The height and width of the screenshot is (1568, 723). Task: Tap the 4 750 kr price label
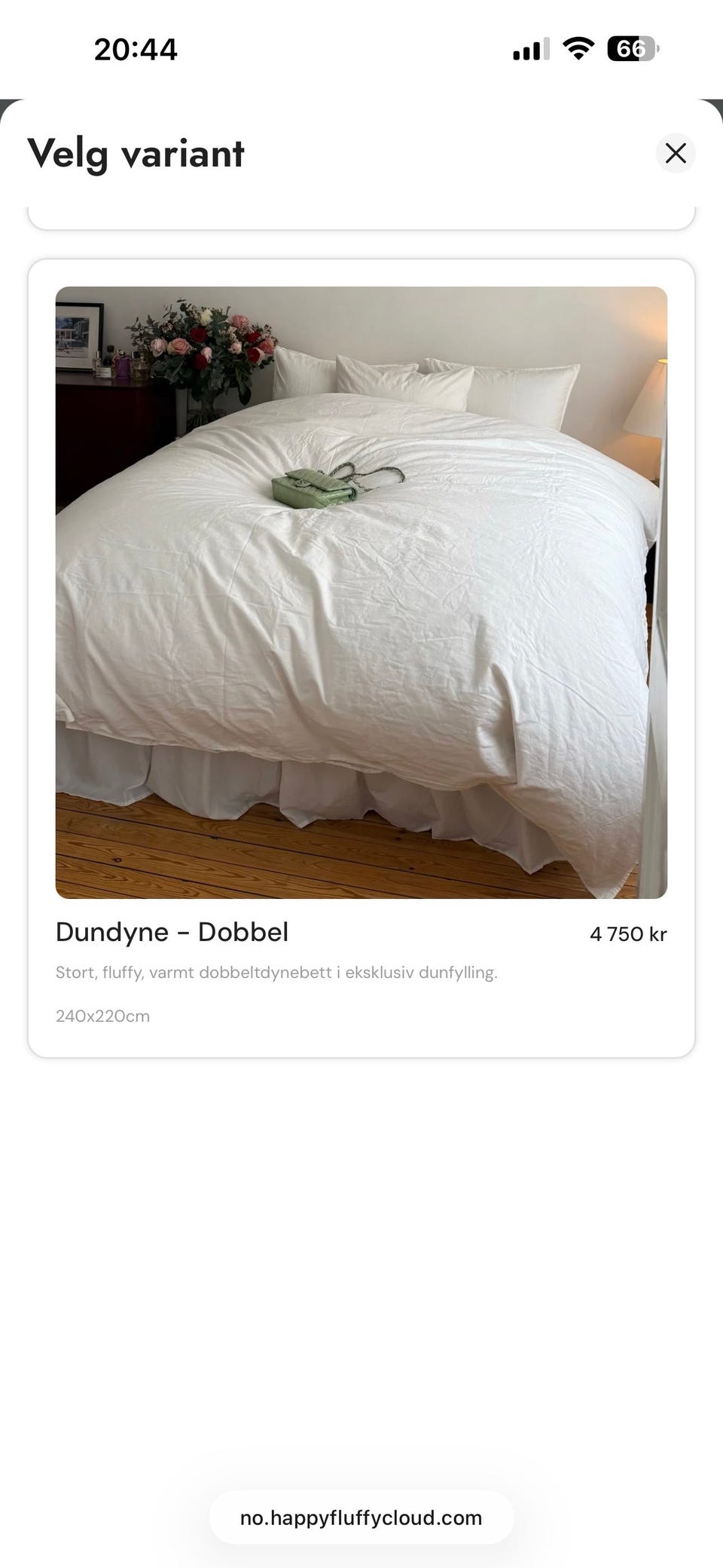pos(628,934)
